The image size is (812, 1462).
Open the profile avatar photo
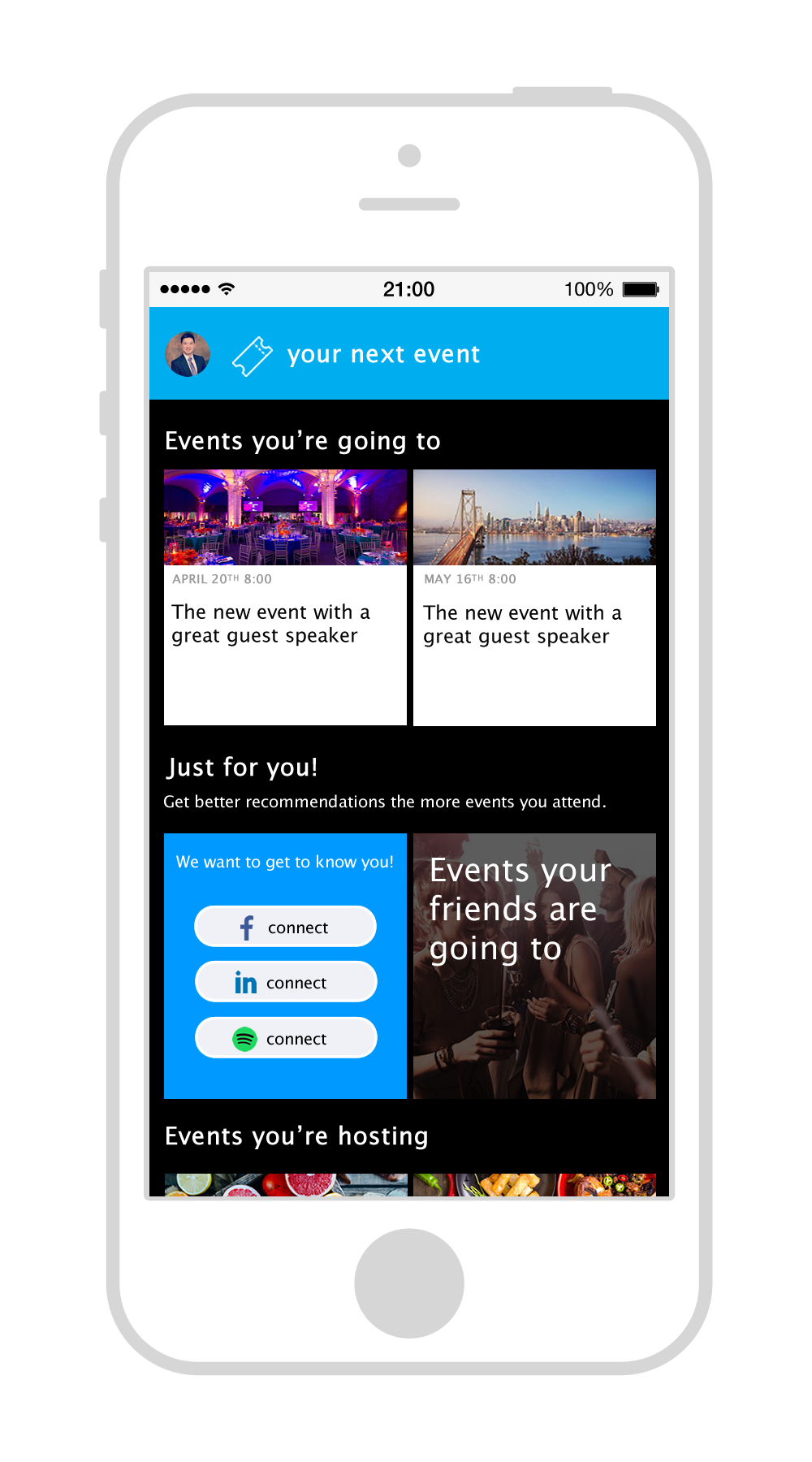tap(188, 354)
